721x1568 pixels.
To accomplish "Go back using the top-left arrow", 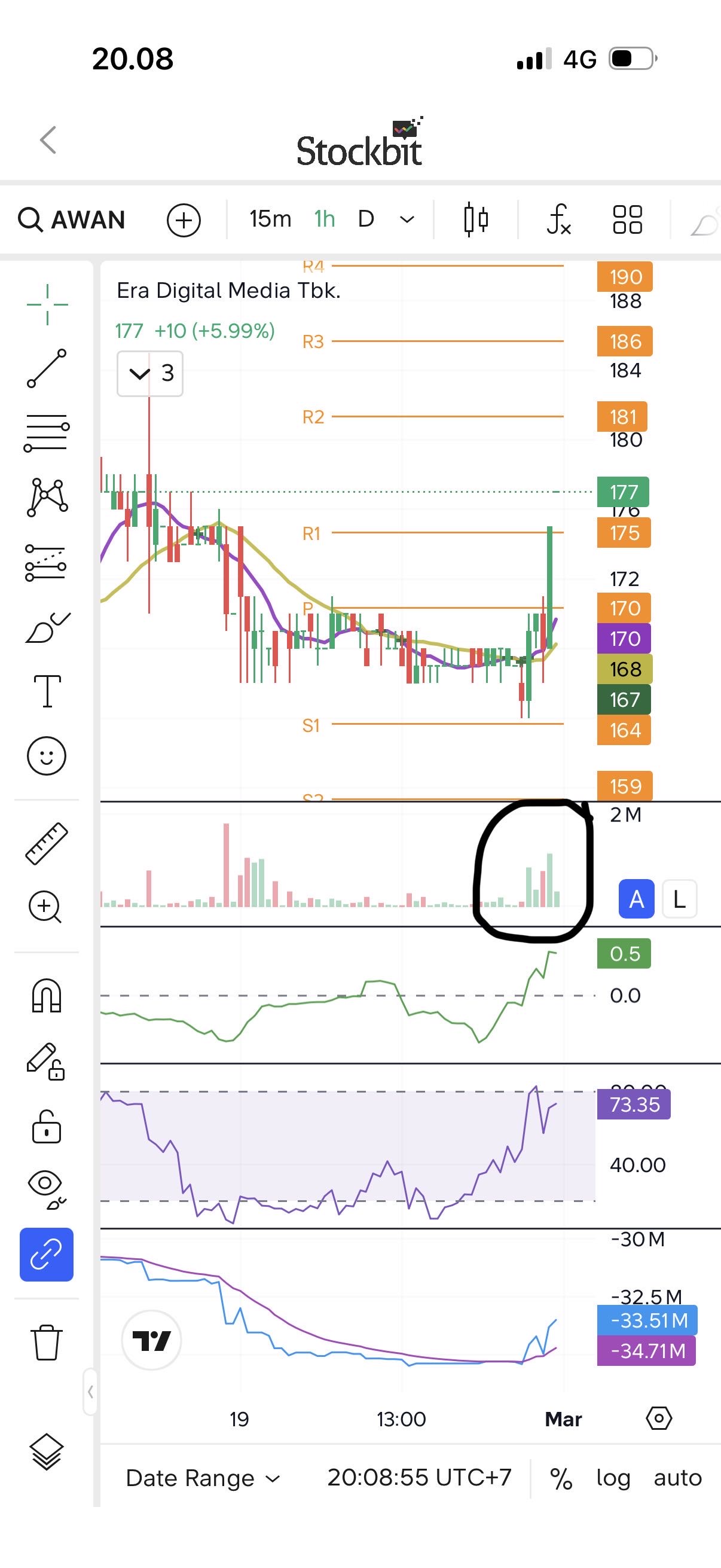I will click(x=48, y=140).
